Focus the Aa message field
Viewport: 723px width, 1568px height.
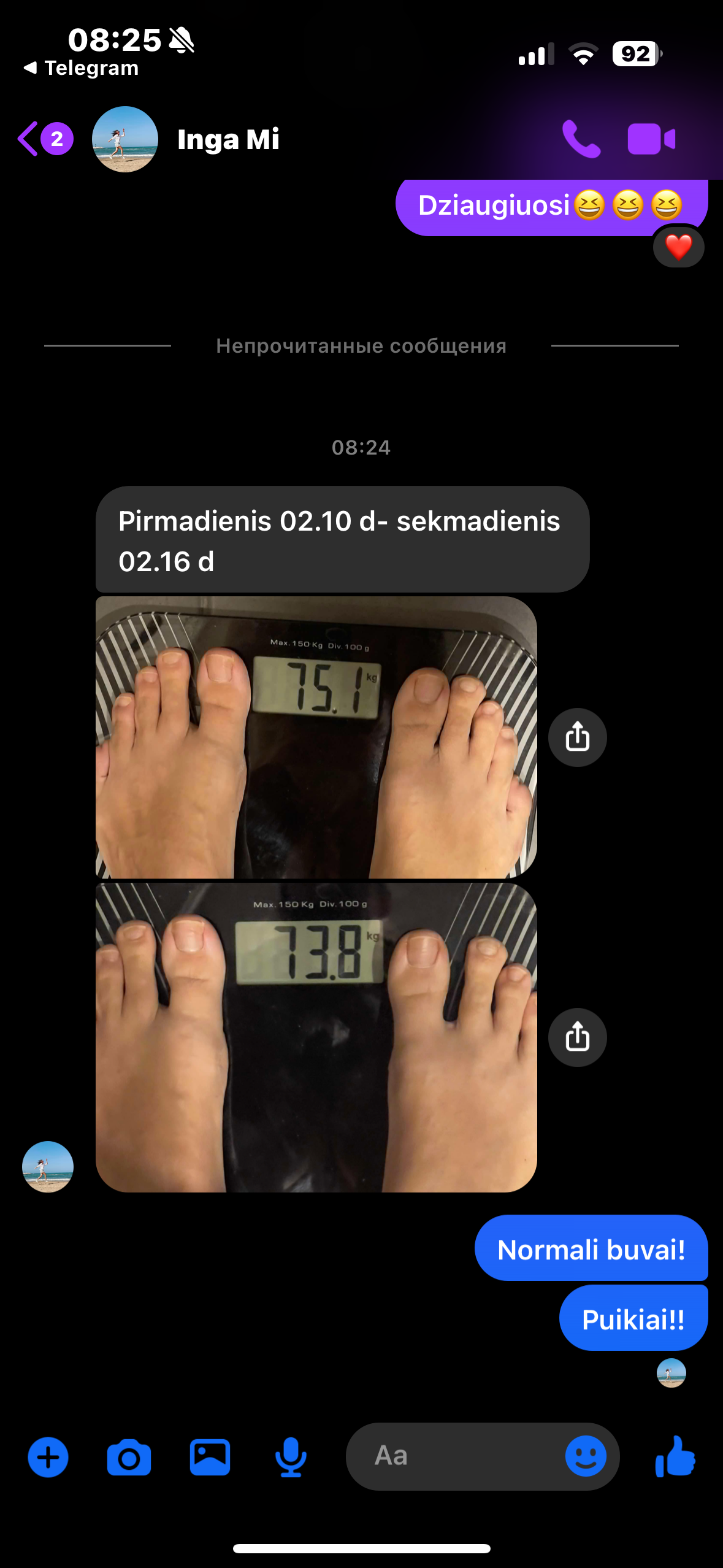(x=454, y=1456)
